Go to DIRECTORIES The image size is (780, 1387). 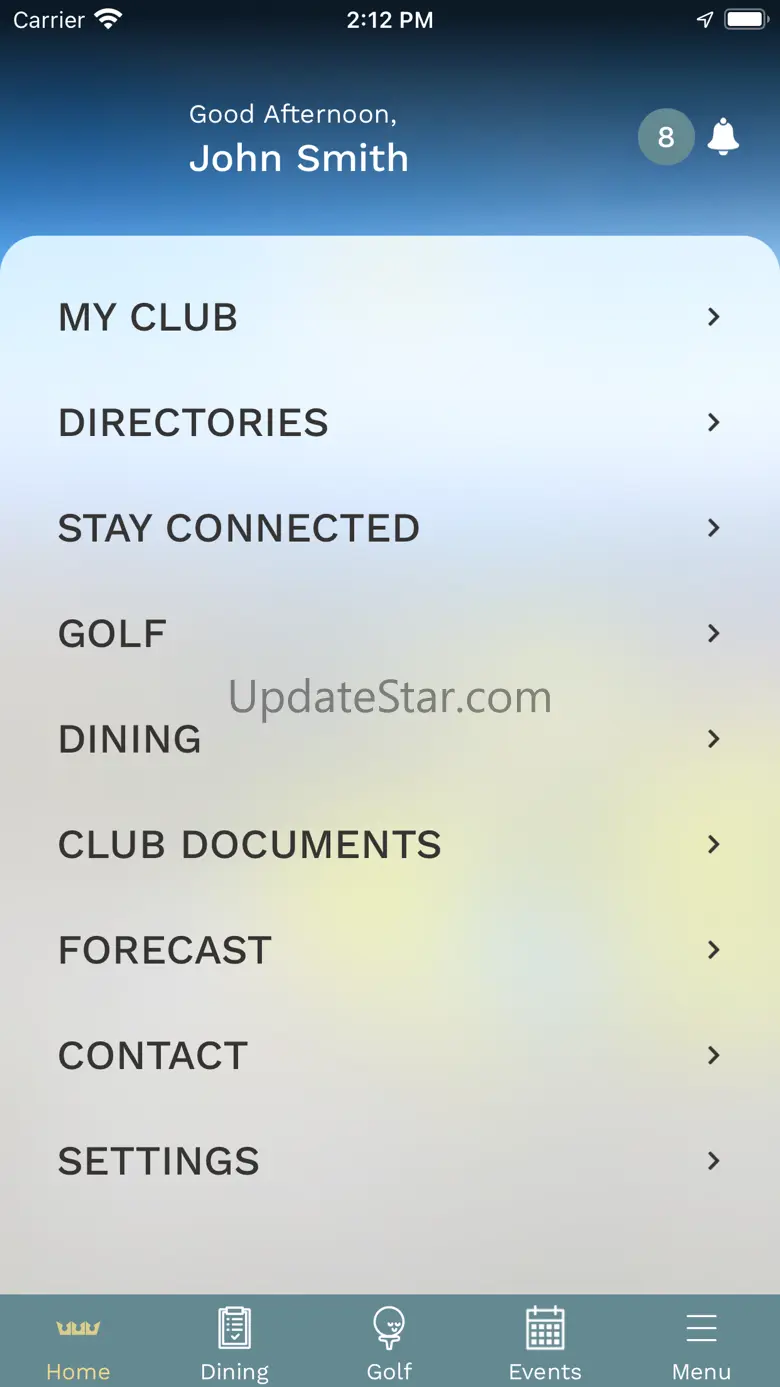click(388, 423)
